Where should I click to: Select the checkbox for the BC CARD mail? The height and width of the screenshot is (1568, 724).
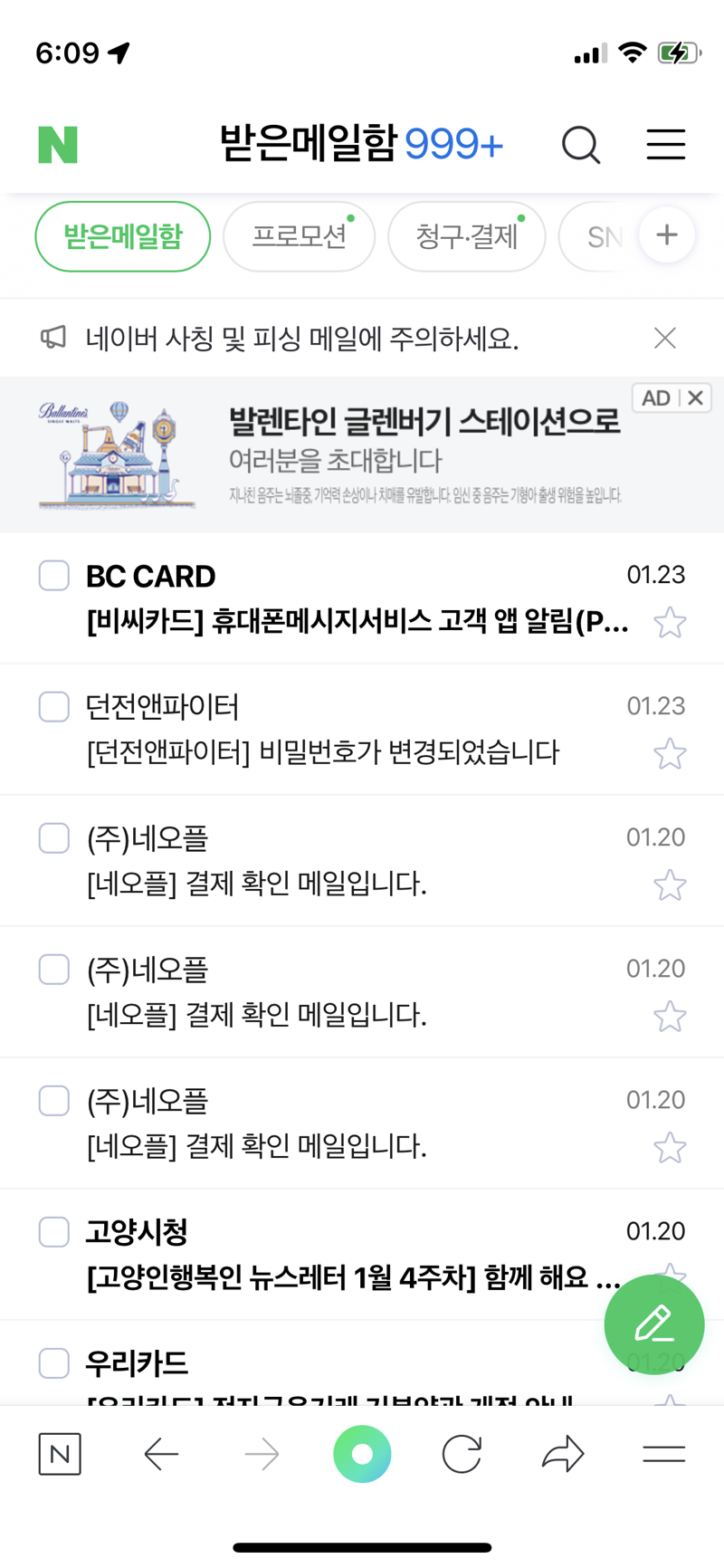[54, 576]
